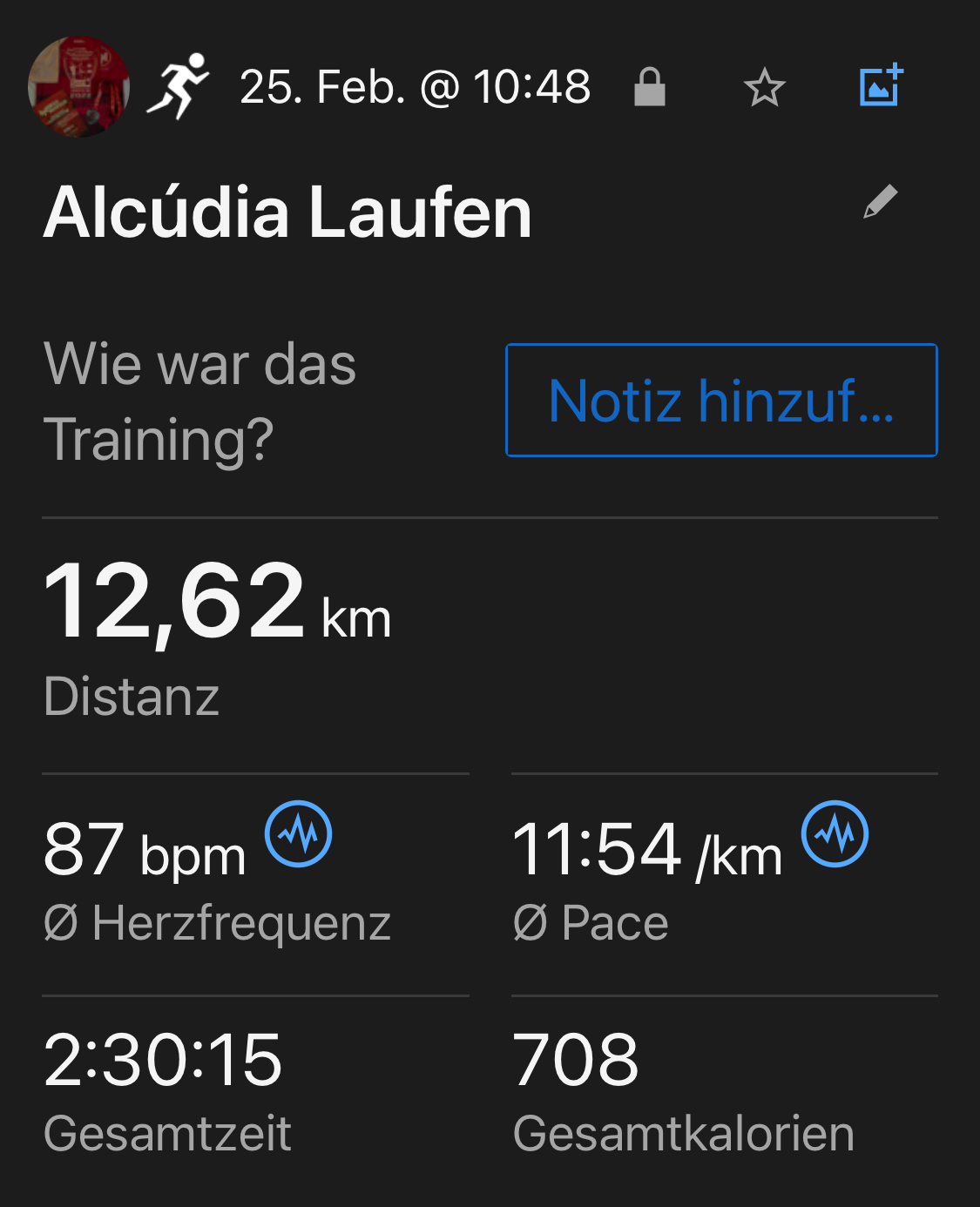980x1207 pixels.
Task: Change the activity privacy lock setting
Action: [x=650, y=87]
